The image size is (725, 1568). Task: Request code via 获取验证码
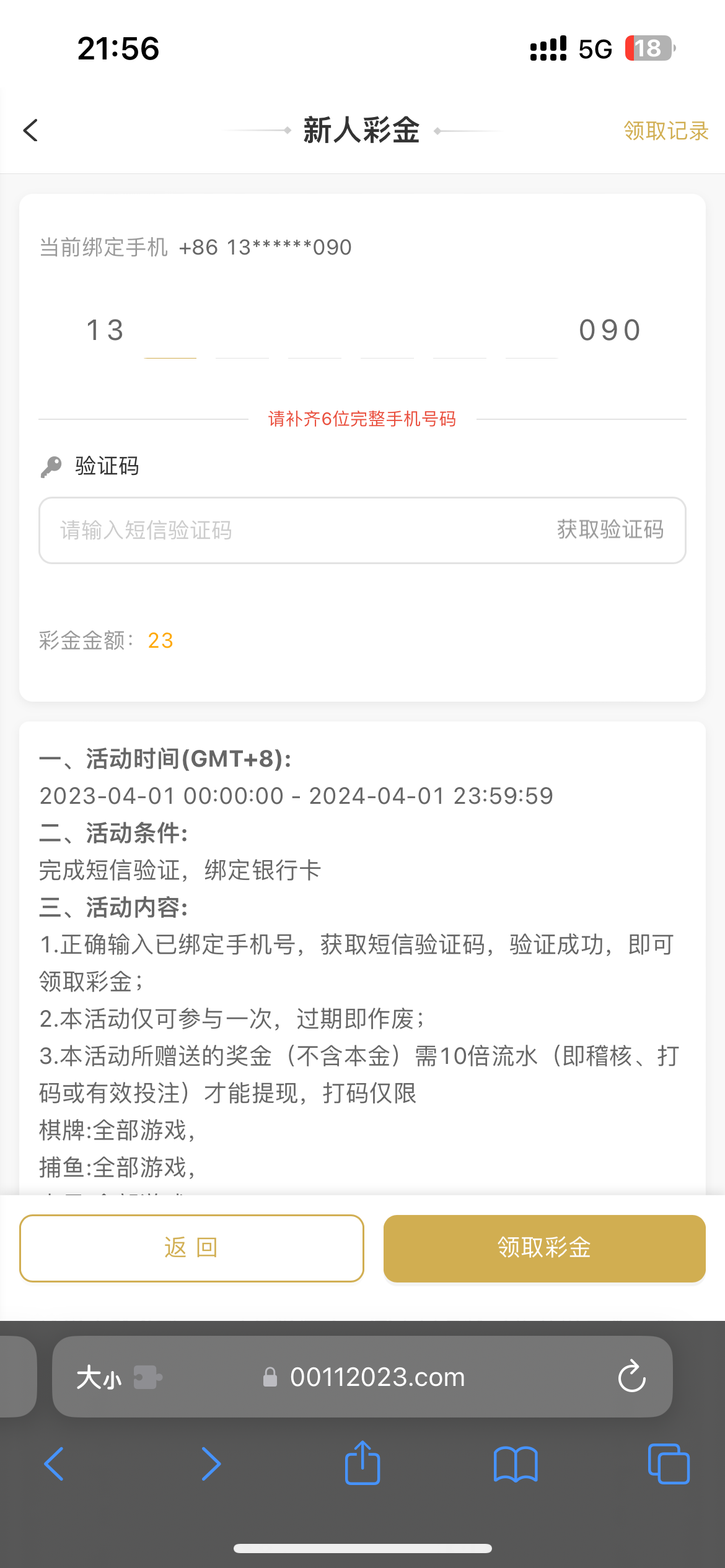tap(610, 530)
